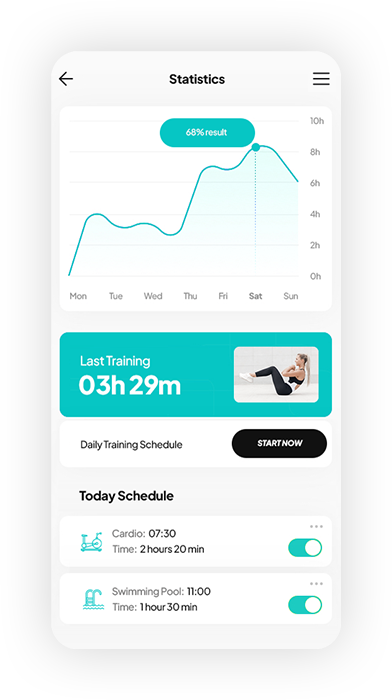
Task: Open the hamburger menu
Action: 321,79
